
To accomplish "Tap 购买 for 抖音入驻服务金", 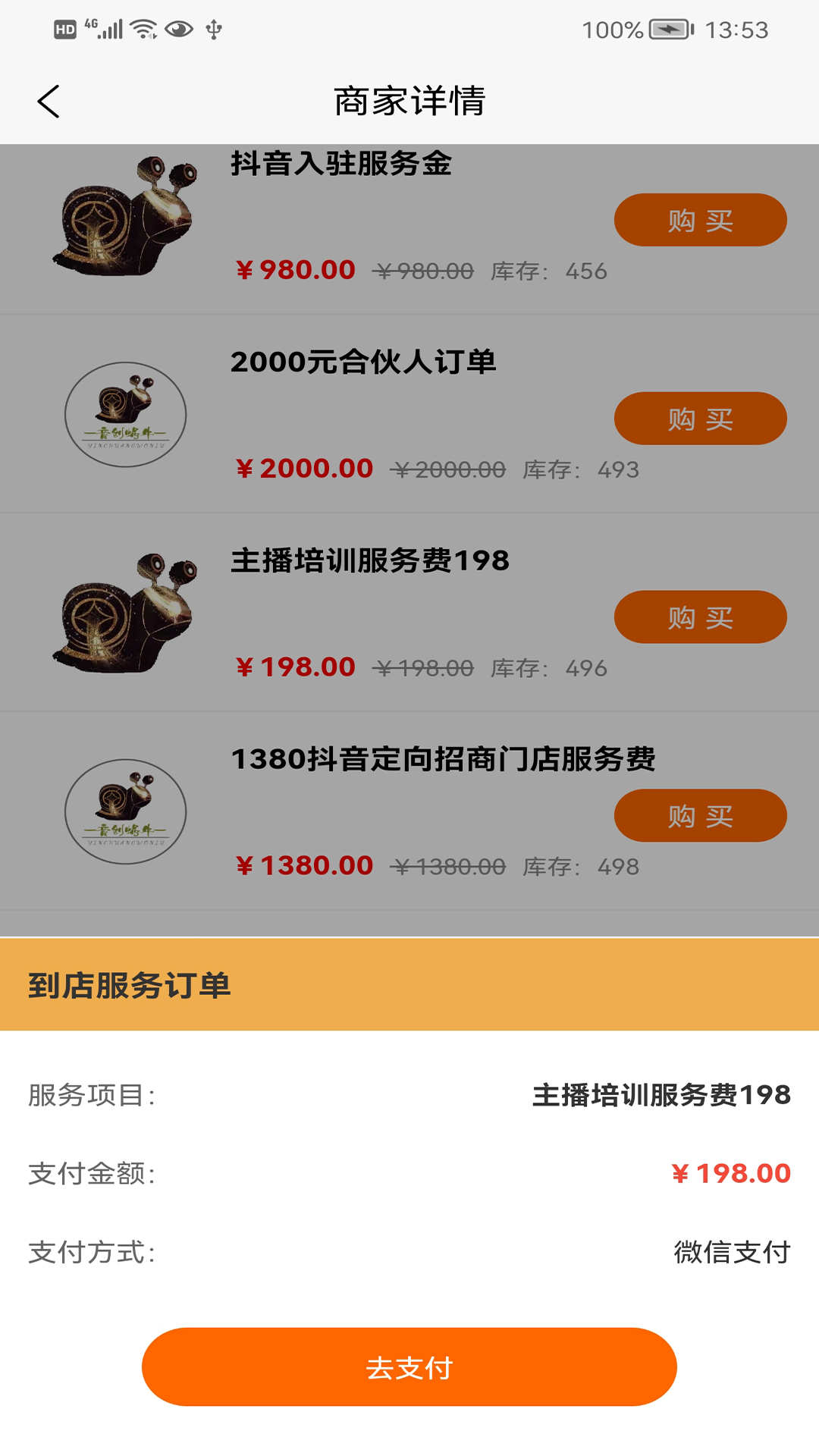I will coord(700,220).
